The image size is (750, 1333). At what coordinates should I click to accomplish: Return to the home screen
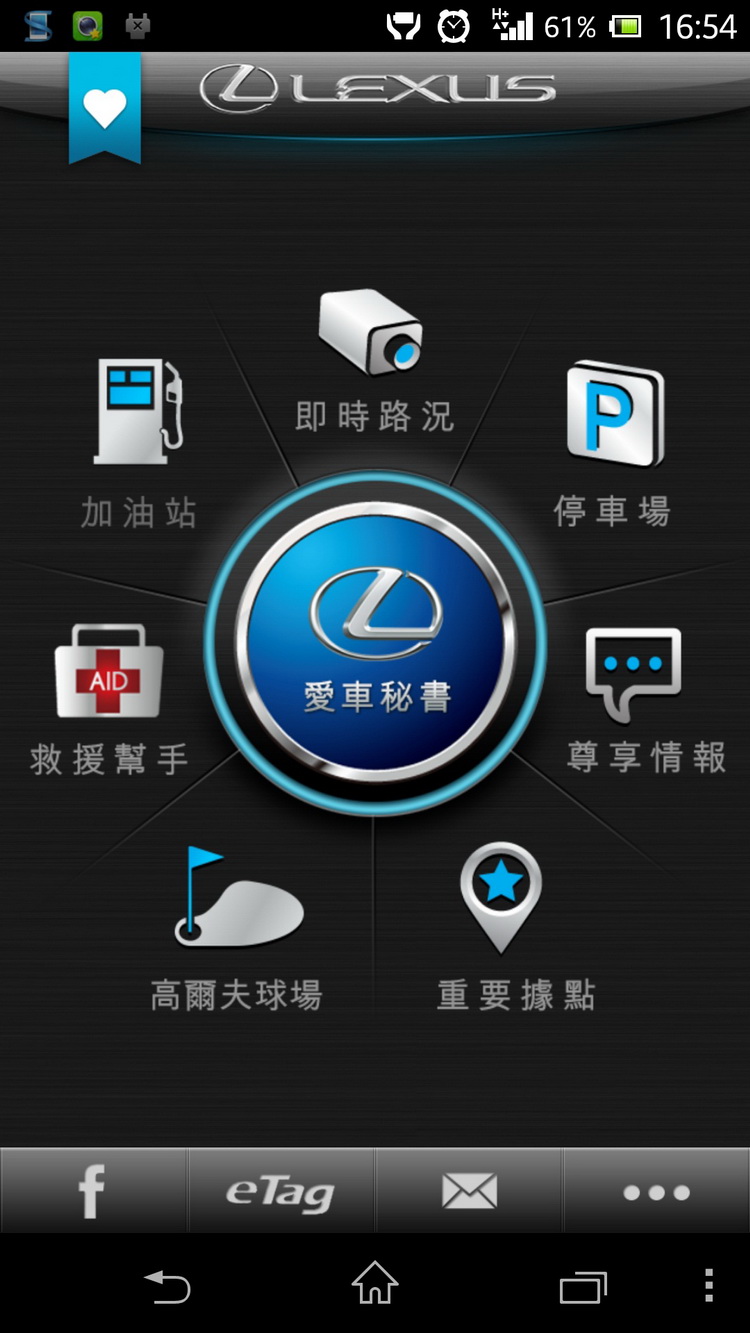(375, 1285)
